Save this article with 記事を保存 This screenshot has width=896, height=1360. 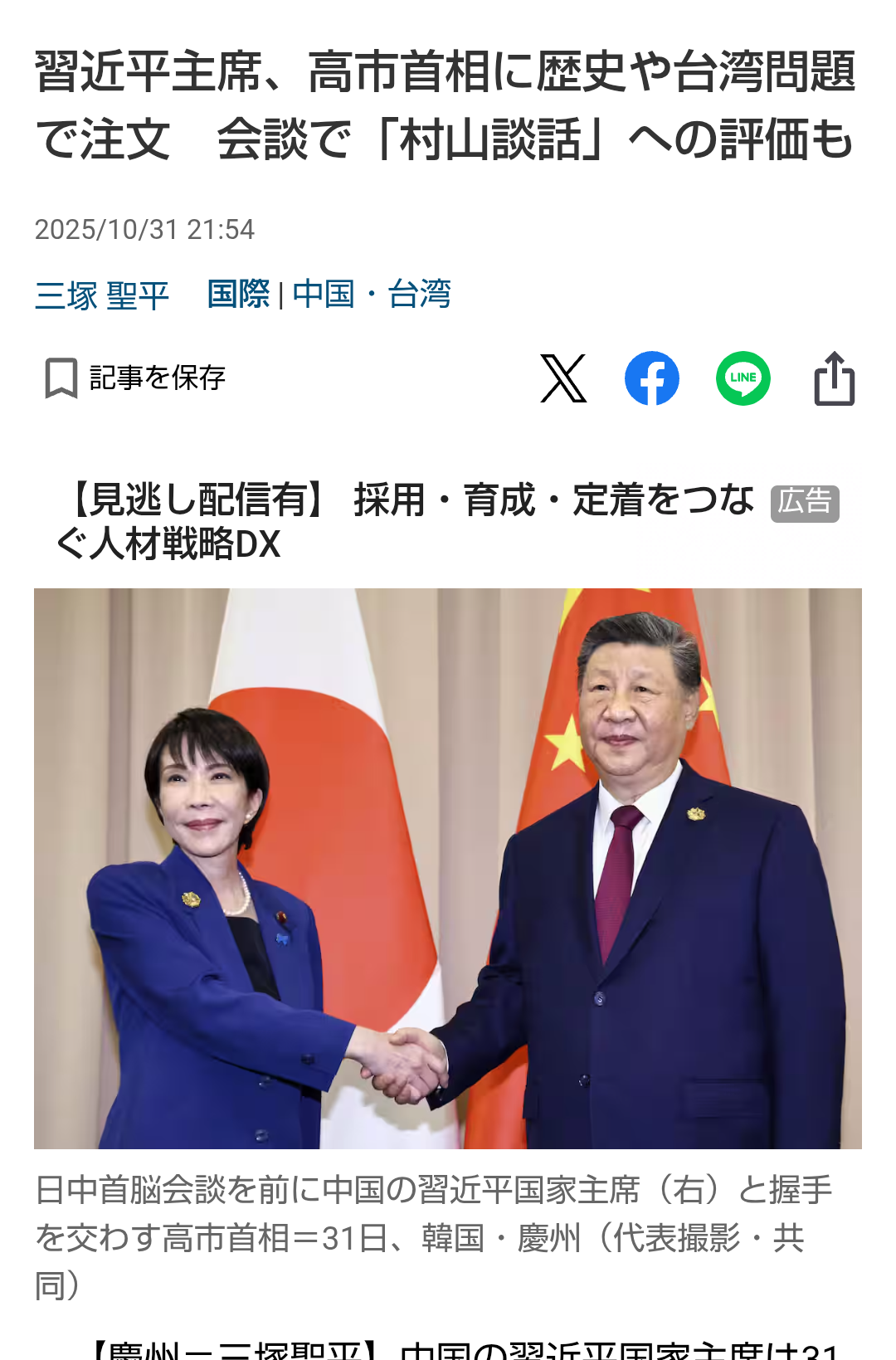135,378
